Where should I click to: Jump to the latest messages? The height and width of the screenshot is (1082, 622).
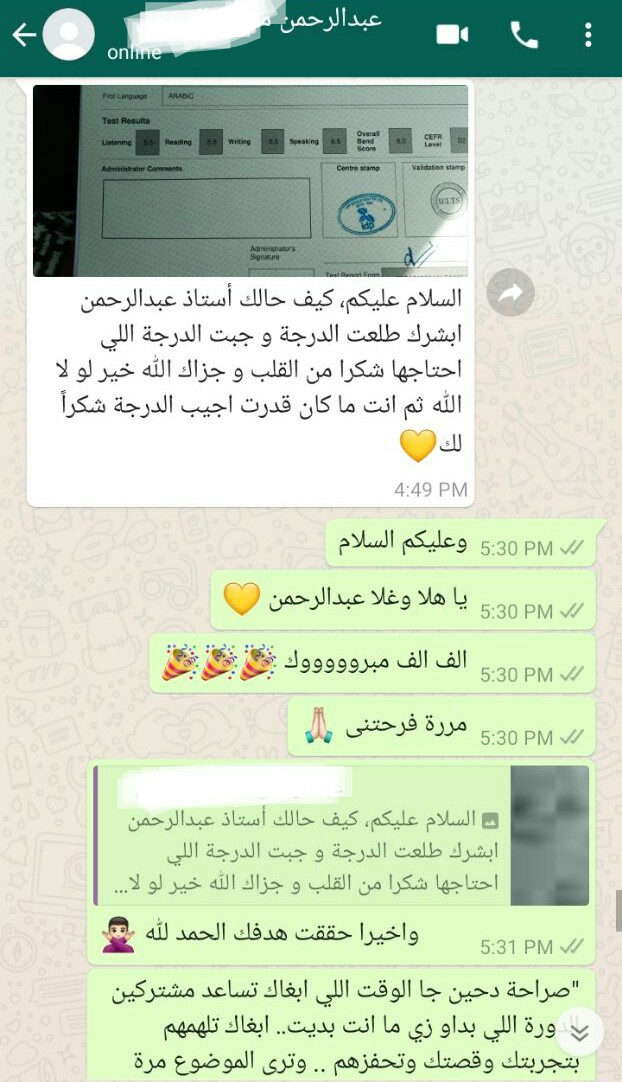578,1033
